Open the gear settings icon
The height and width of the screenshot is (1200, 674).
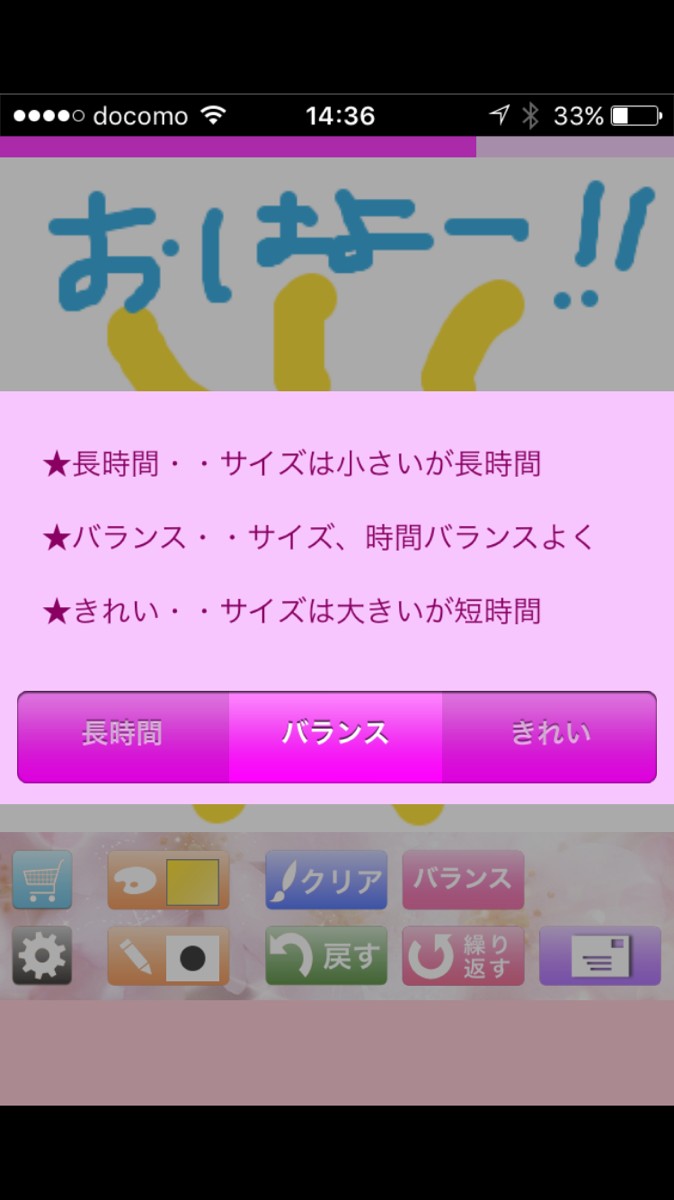coord(42,956)
